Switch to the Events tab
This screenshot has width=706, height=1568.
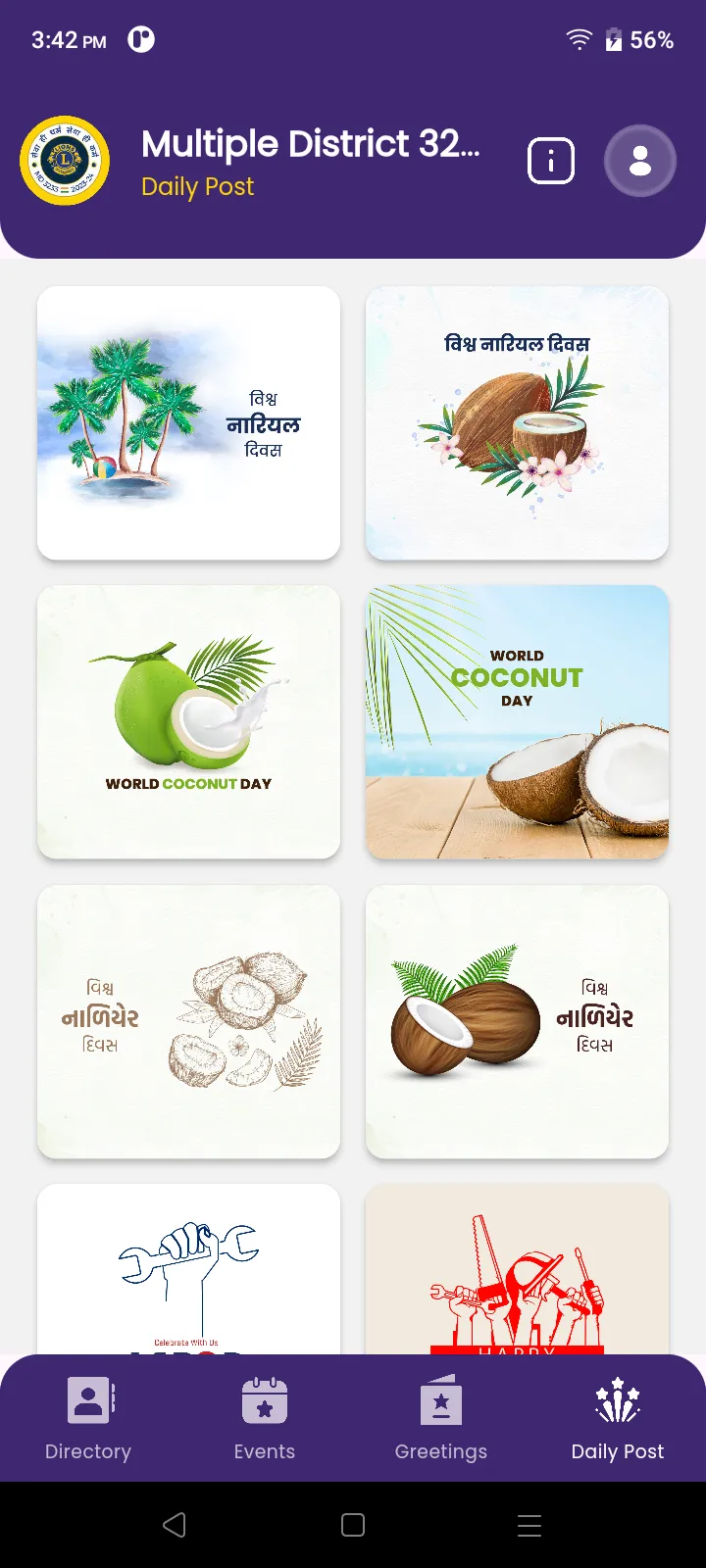coord(265,1418)
